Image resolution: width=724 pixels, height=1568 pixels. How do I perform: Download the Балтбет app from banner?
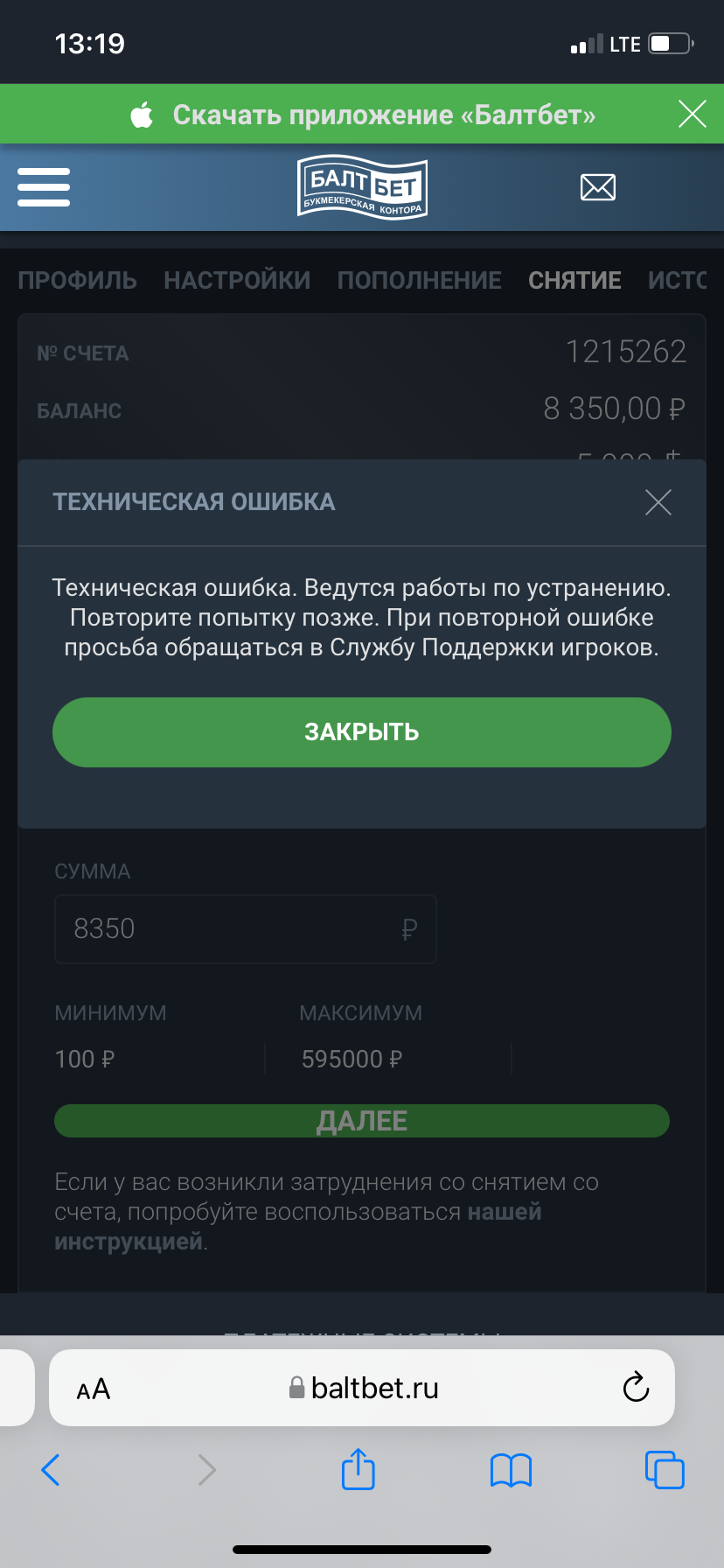click(383, 115)
